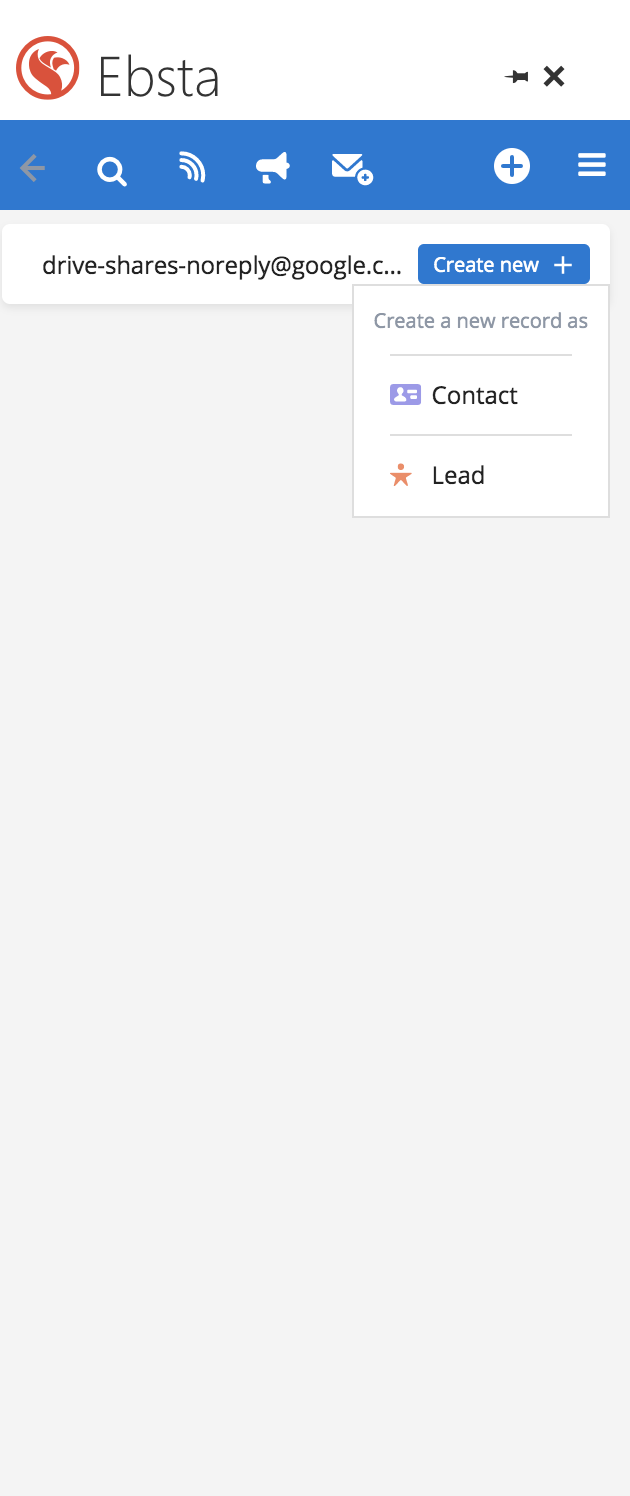Open the search magnifier
This screenshot has height=1496, width=630.
(111, 172)
